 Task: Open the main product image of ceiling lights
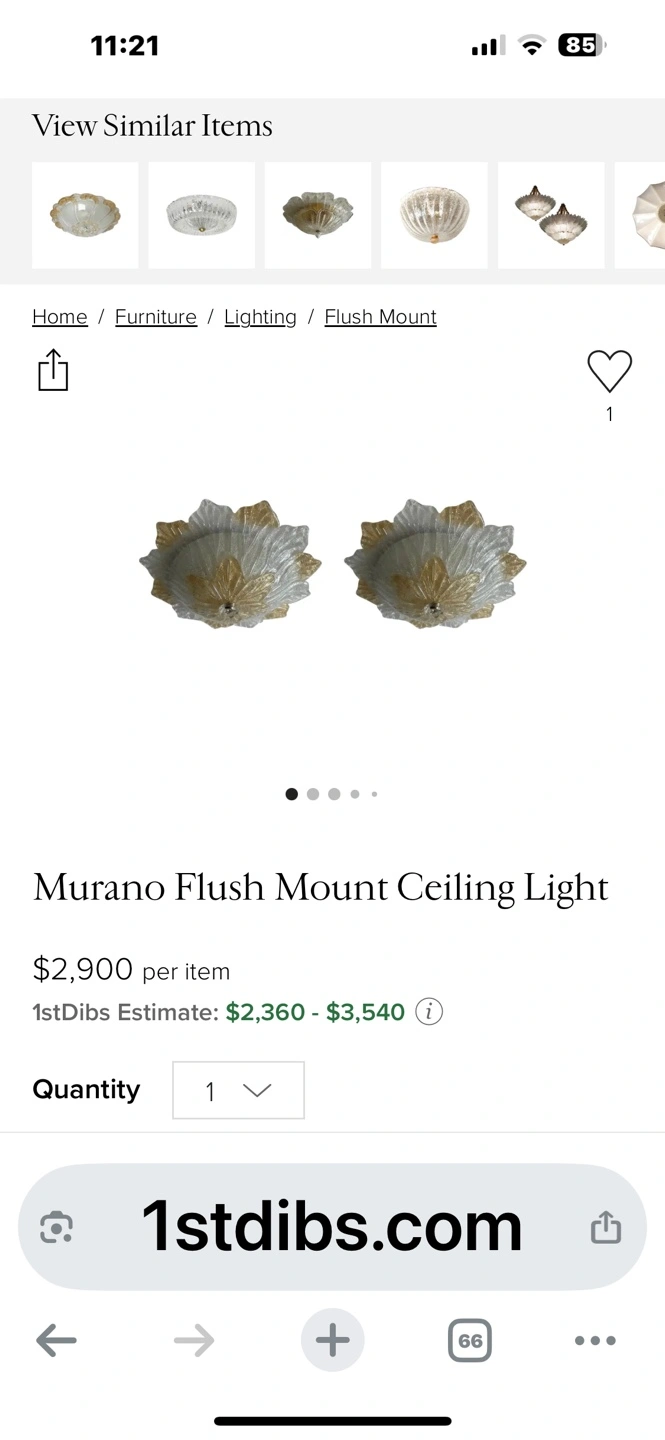(x=332, y=563)
